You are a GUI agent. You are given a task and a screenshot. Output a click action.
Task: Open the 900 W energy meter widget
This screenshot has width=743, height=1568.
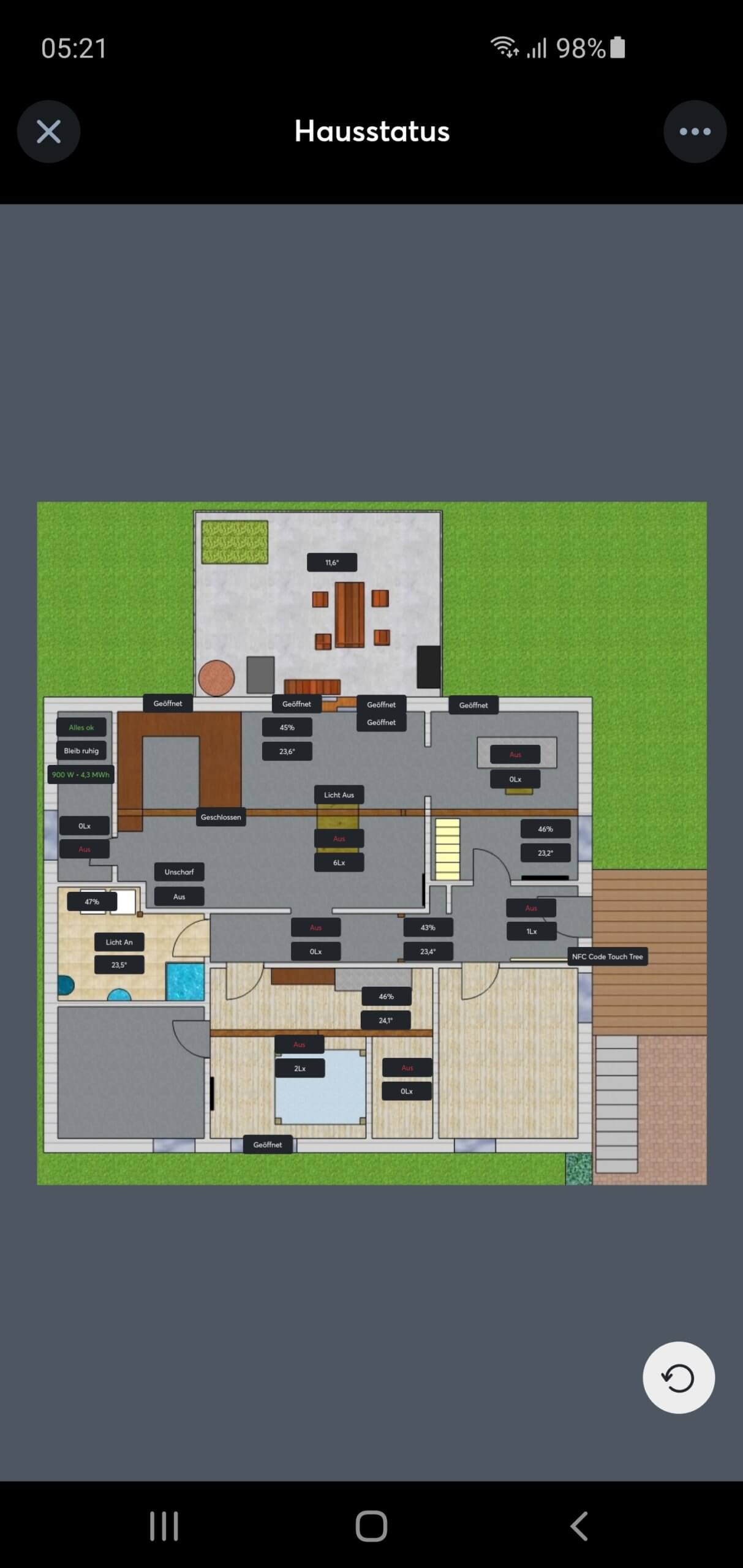81,775
